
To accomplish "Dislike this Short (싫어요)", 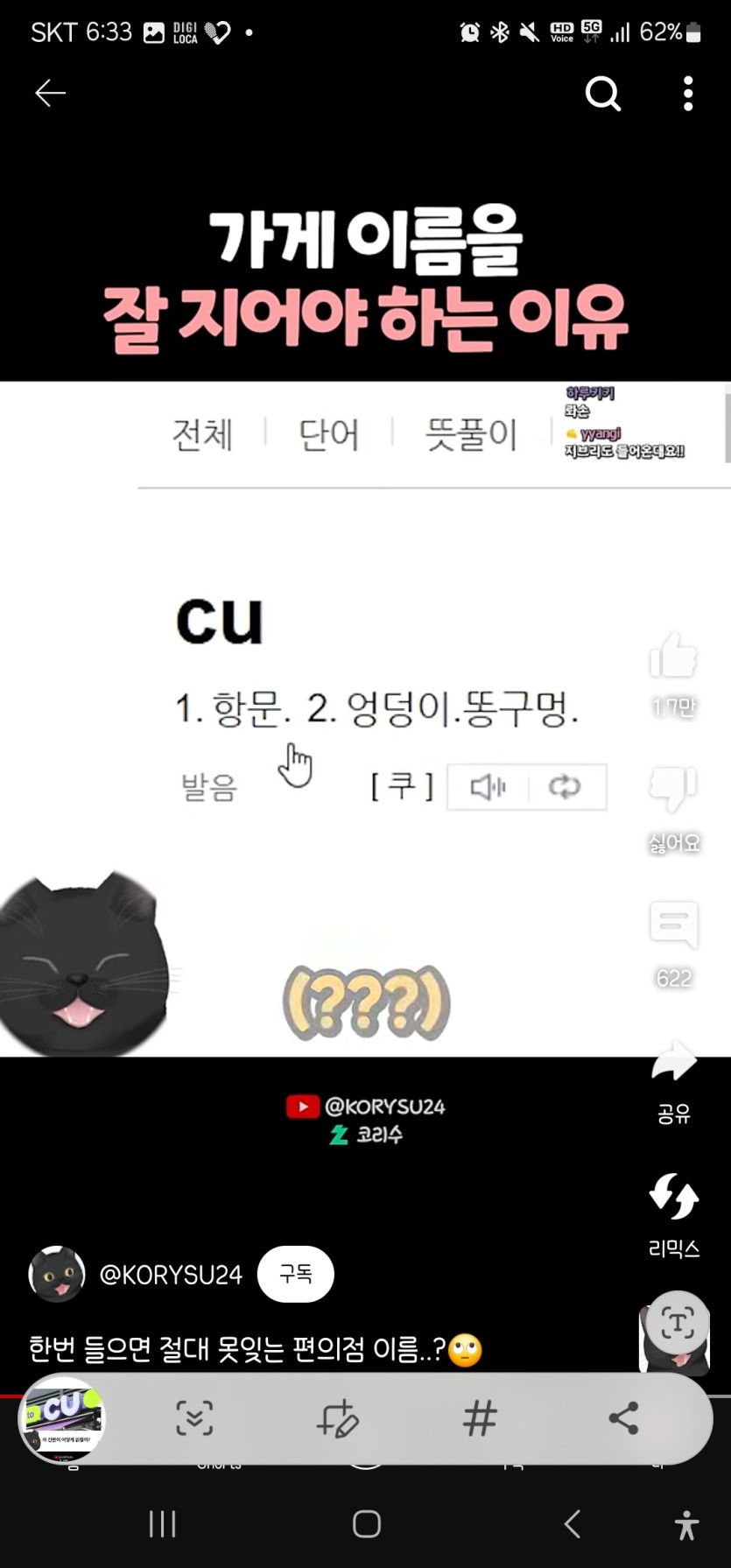I will point(672,791).
